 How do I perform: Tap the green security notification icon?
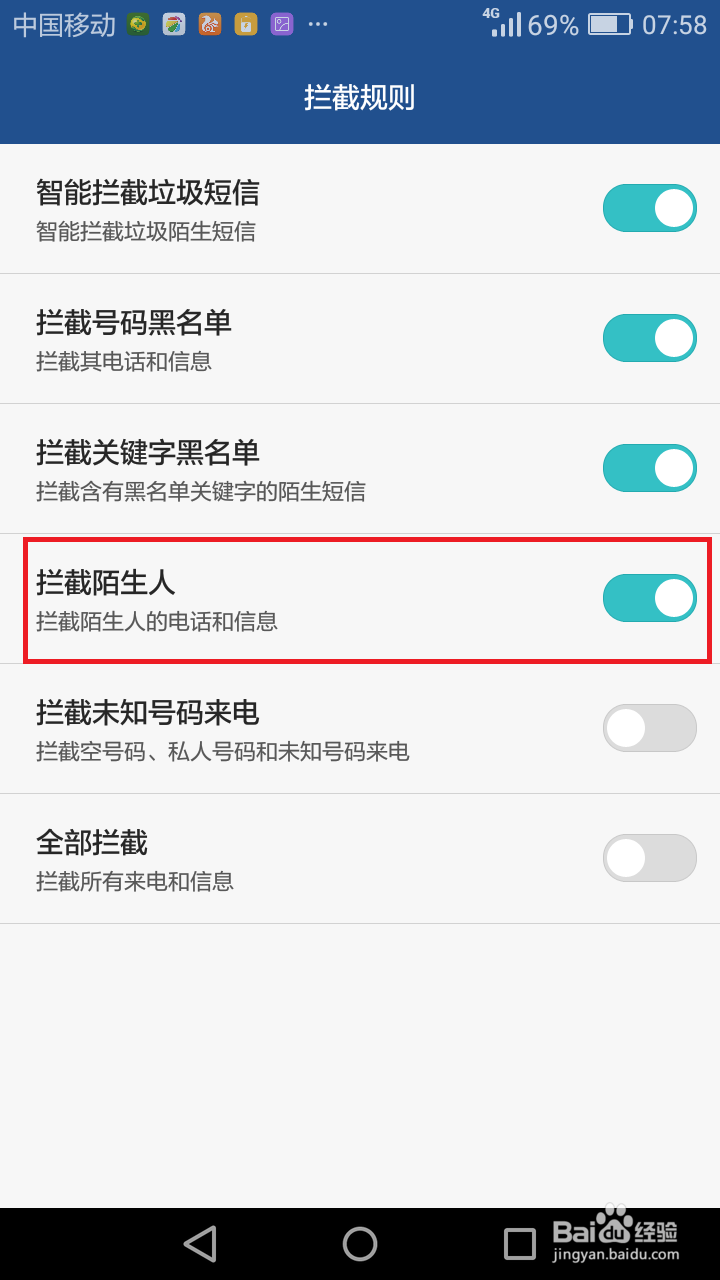pyautogui.click(x=139, y=24)
